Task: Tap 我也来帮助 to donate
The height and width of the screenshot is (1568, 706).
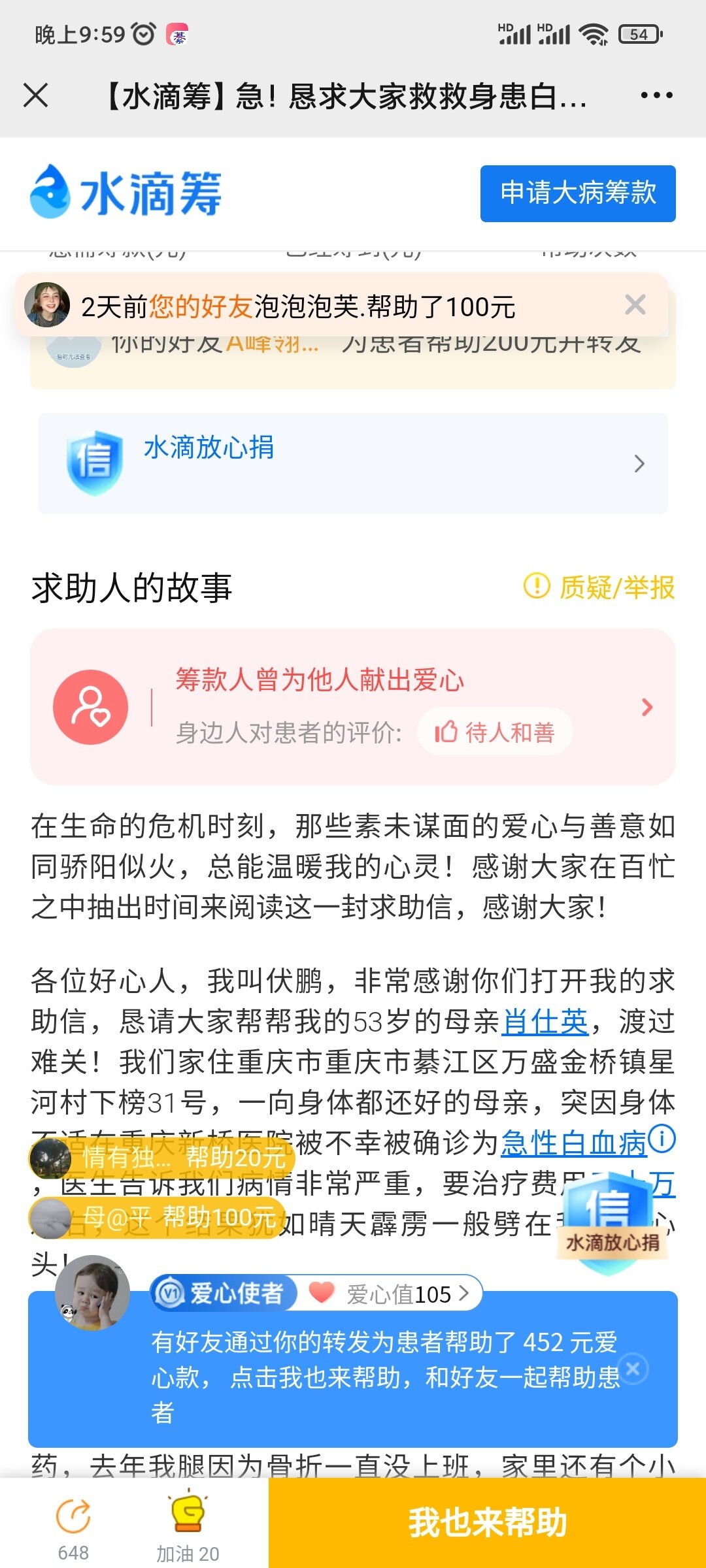Action: coord(487,1522)
